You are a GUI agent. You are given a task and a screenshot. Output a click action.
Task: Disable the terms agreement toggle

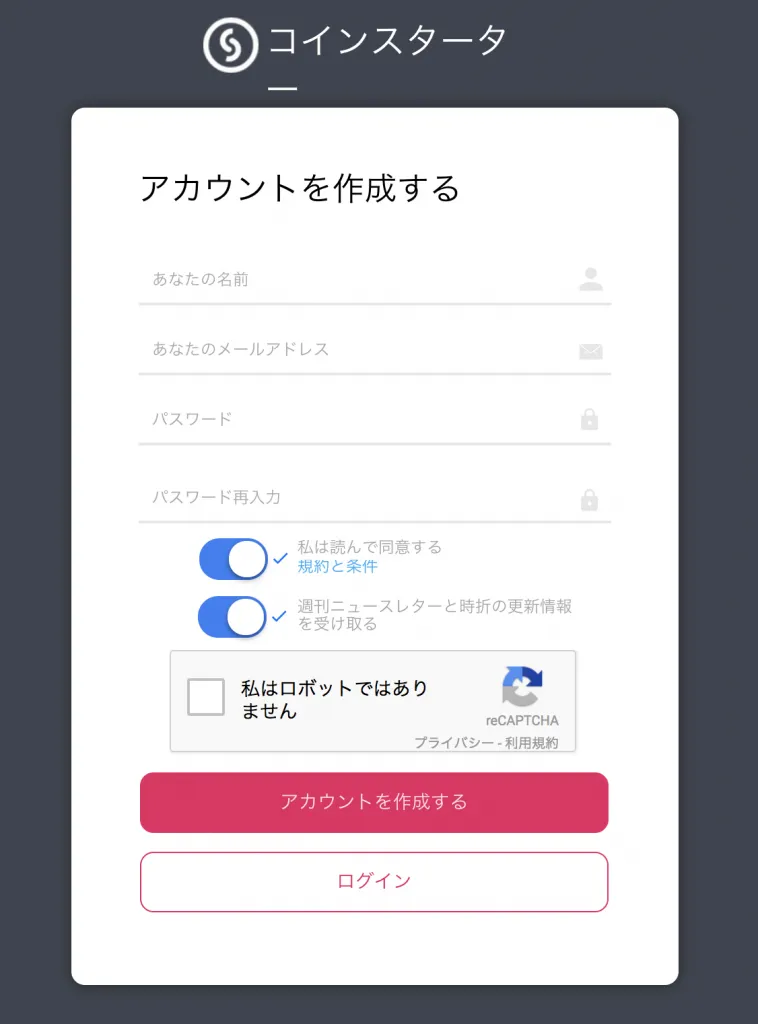click(x=233, y=559)
